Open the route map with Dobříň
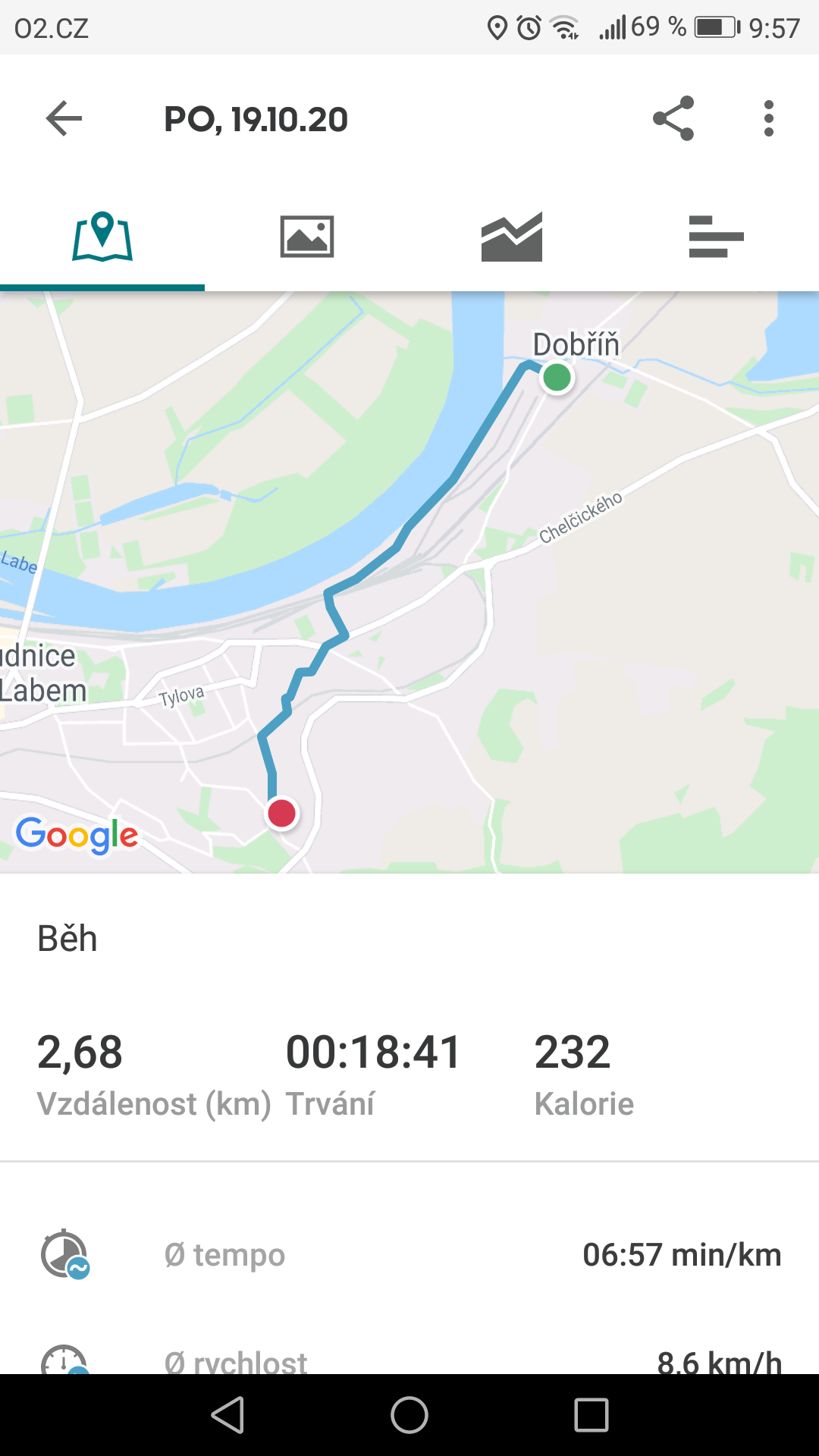This screenshot has width=819, height=1456. [409, 582]
